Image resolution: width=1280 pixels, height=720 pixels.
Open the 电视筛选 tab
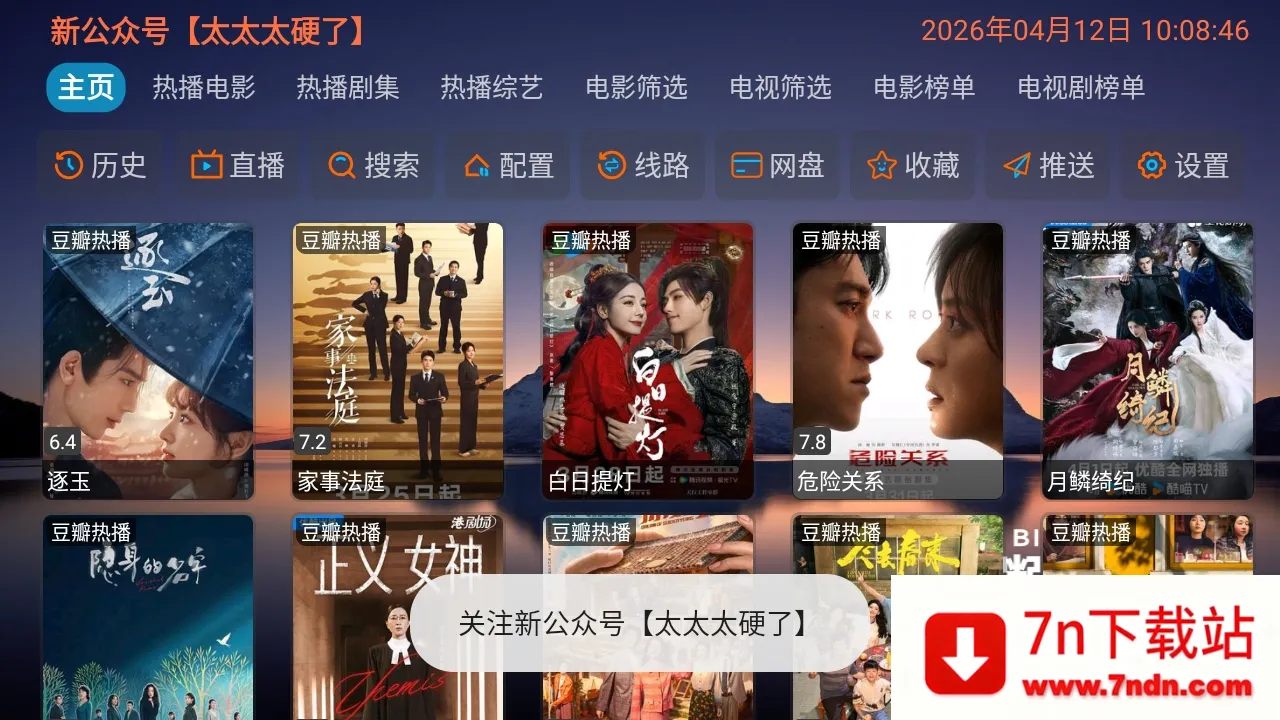click(x=780, y=88)
